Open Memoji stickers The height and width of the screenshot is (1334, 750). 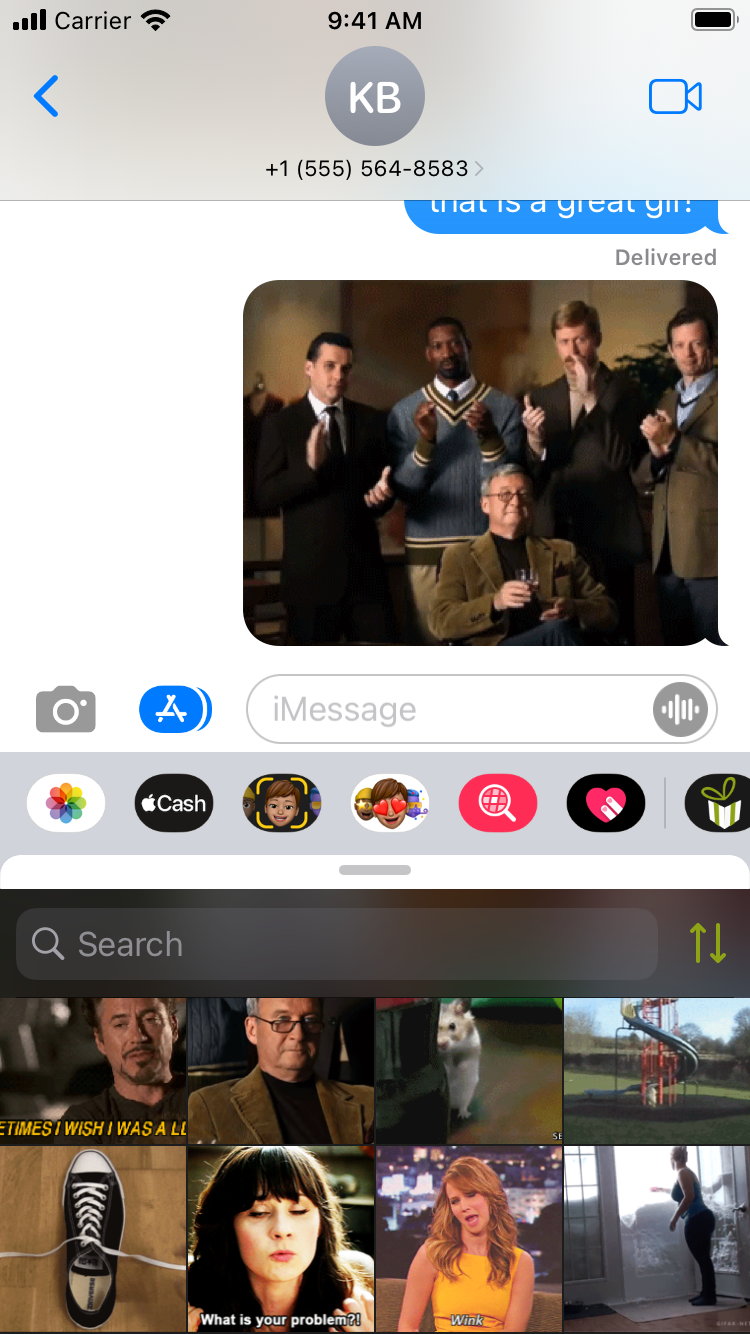coord(390,803)
